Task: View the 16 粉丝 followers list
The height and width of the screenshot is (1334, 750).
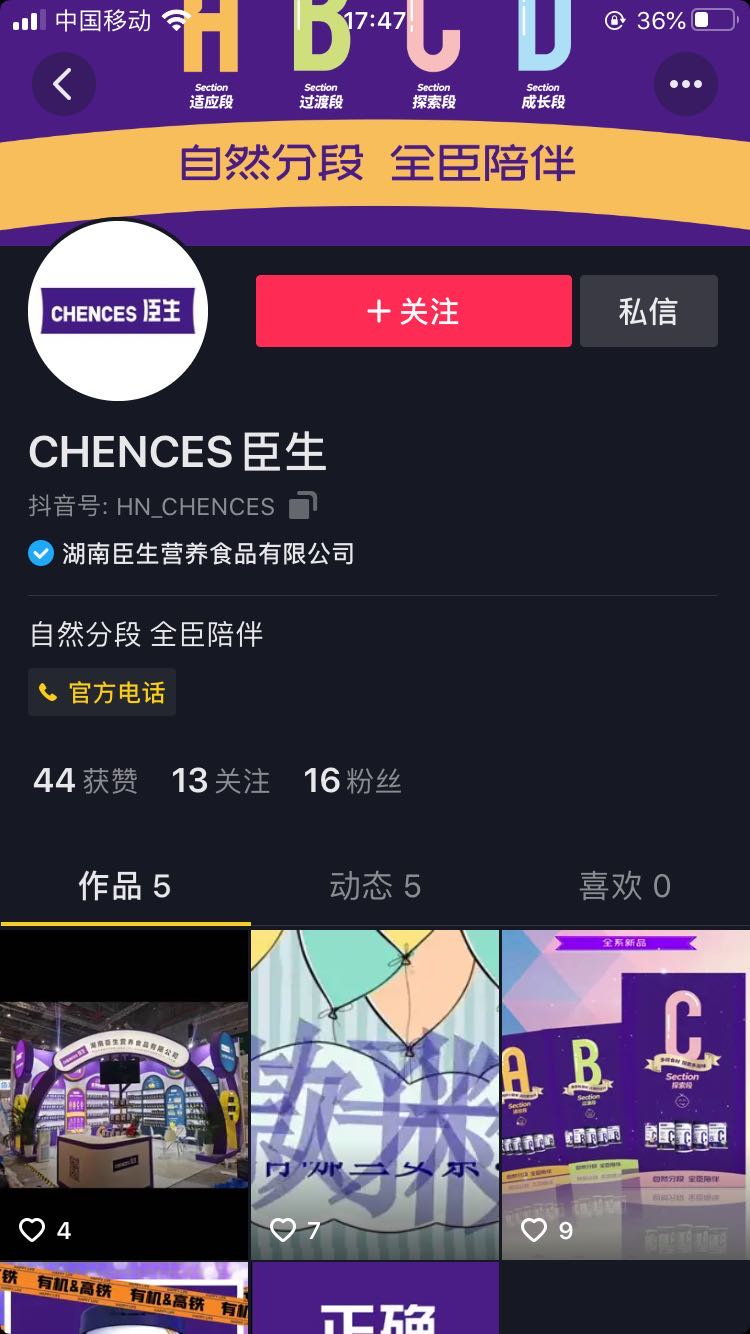Action: [352, 781]
